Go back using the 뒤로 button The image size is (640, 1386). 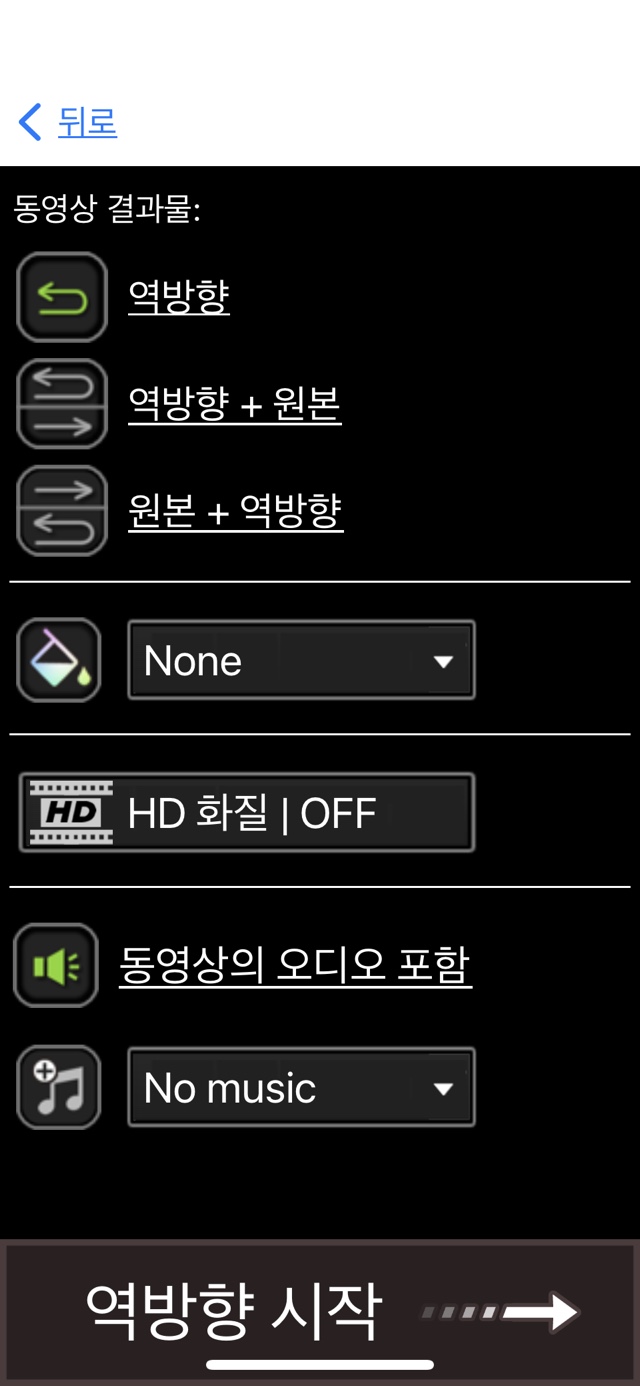[68, 123]
